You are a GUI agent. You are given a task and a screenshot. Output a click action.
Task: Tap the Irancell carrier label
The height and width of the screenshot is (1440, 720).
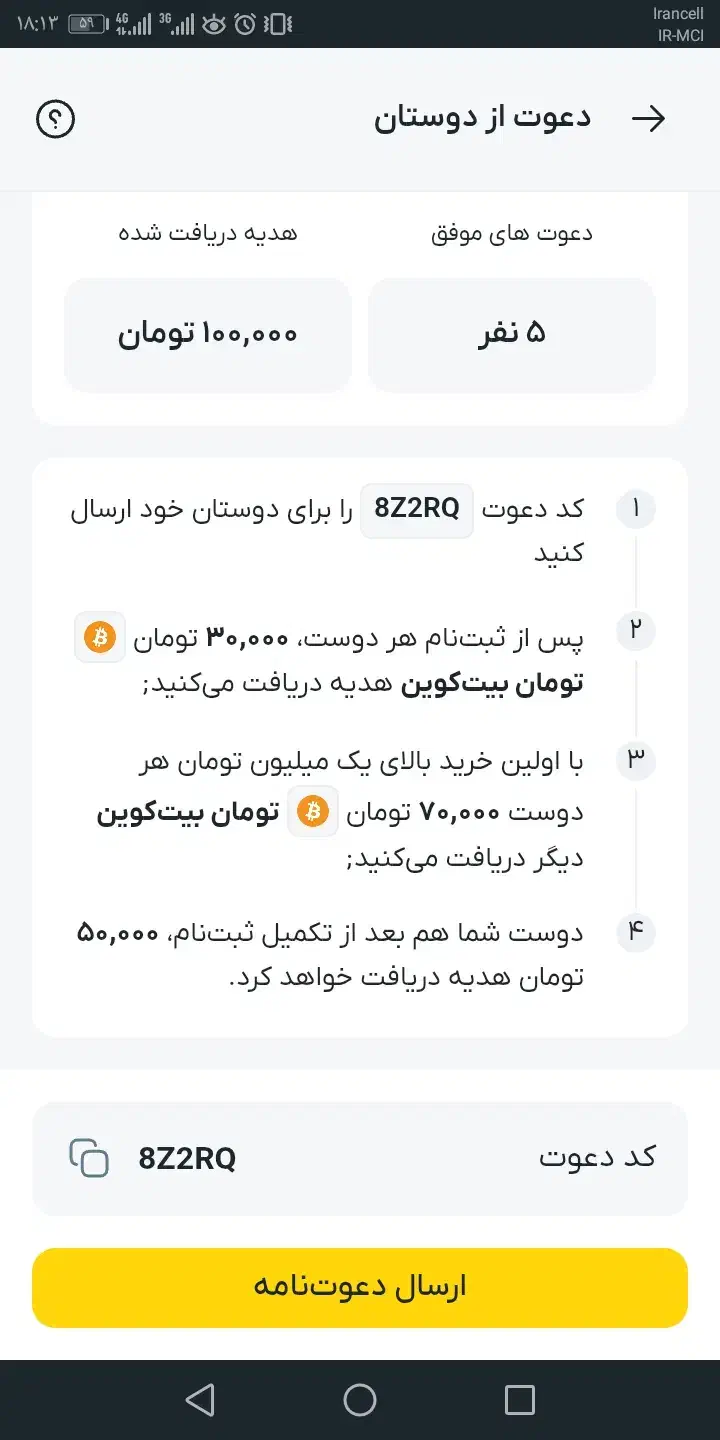676,14
